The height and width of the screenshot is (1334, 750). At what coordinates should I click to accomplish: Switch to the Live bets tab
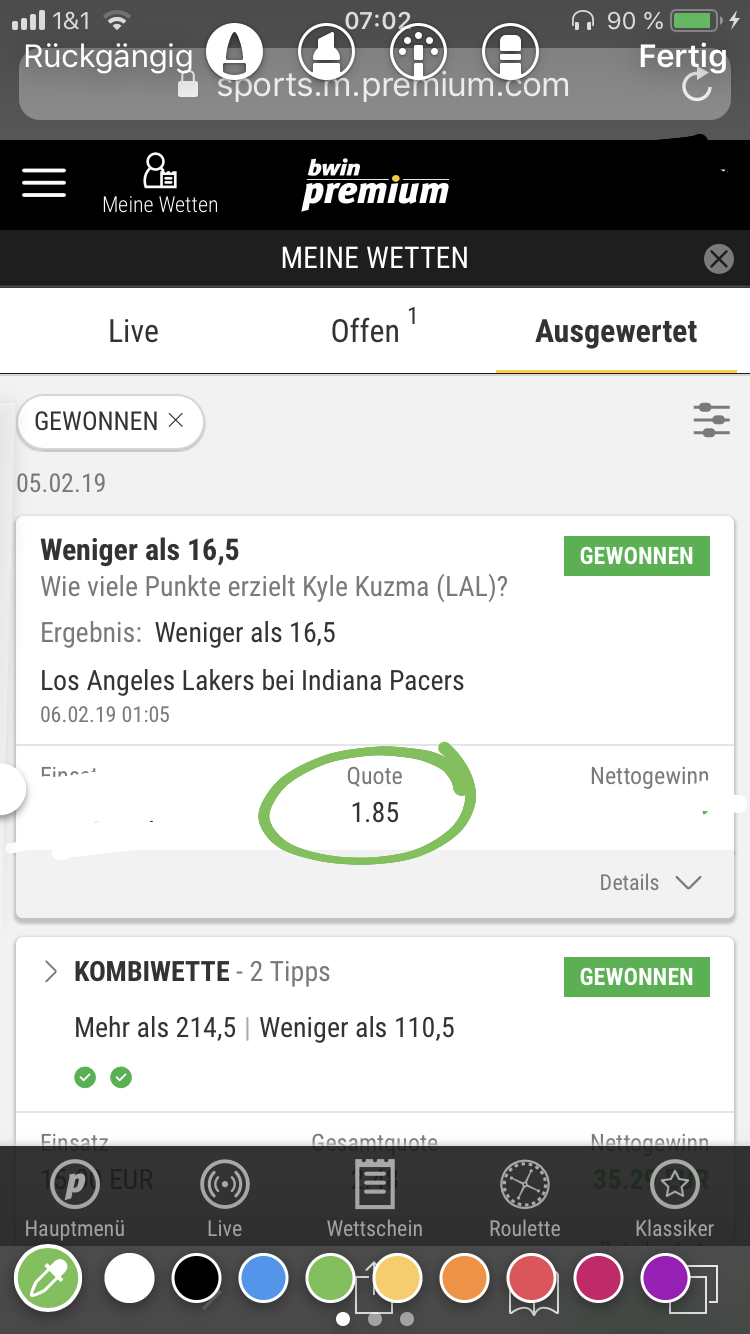[133, 331]
